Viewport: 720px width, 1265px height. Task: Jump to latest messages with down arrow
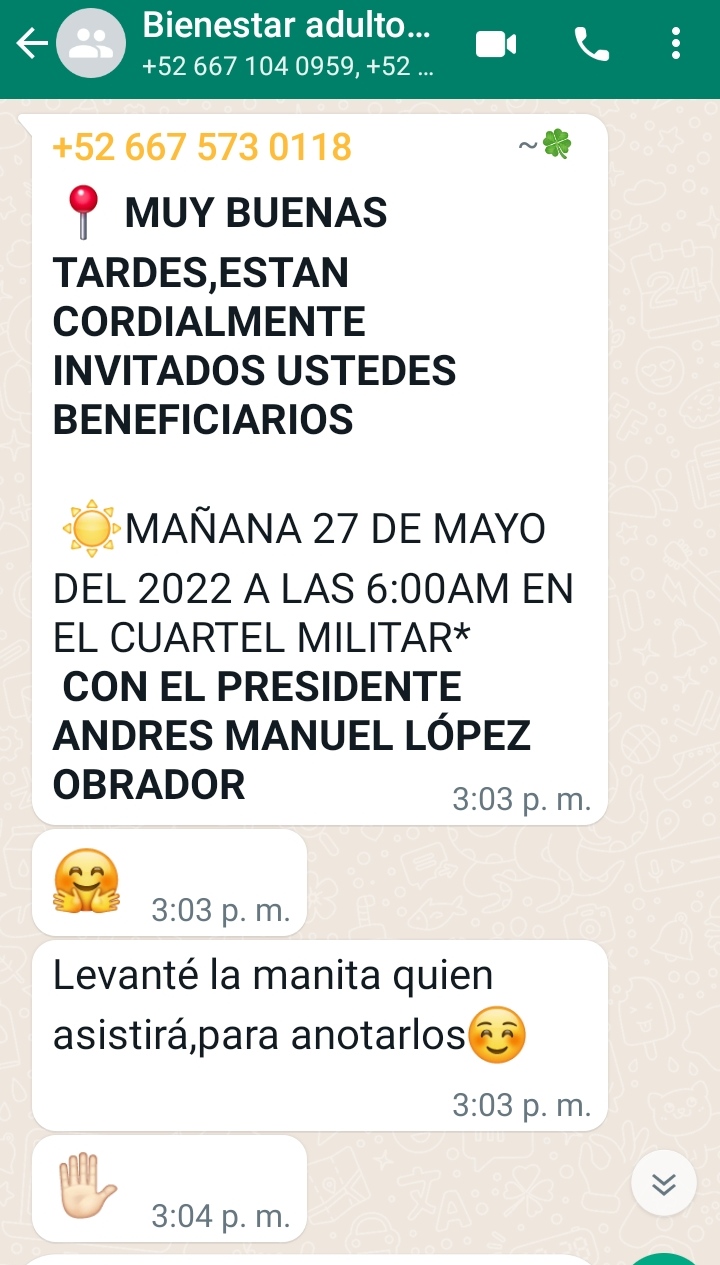(x=664, y=1184)
